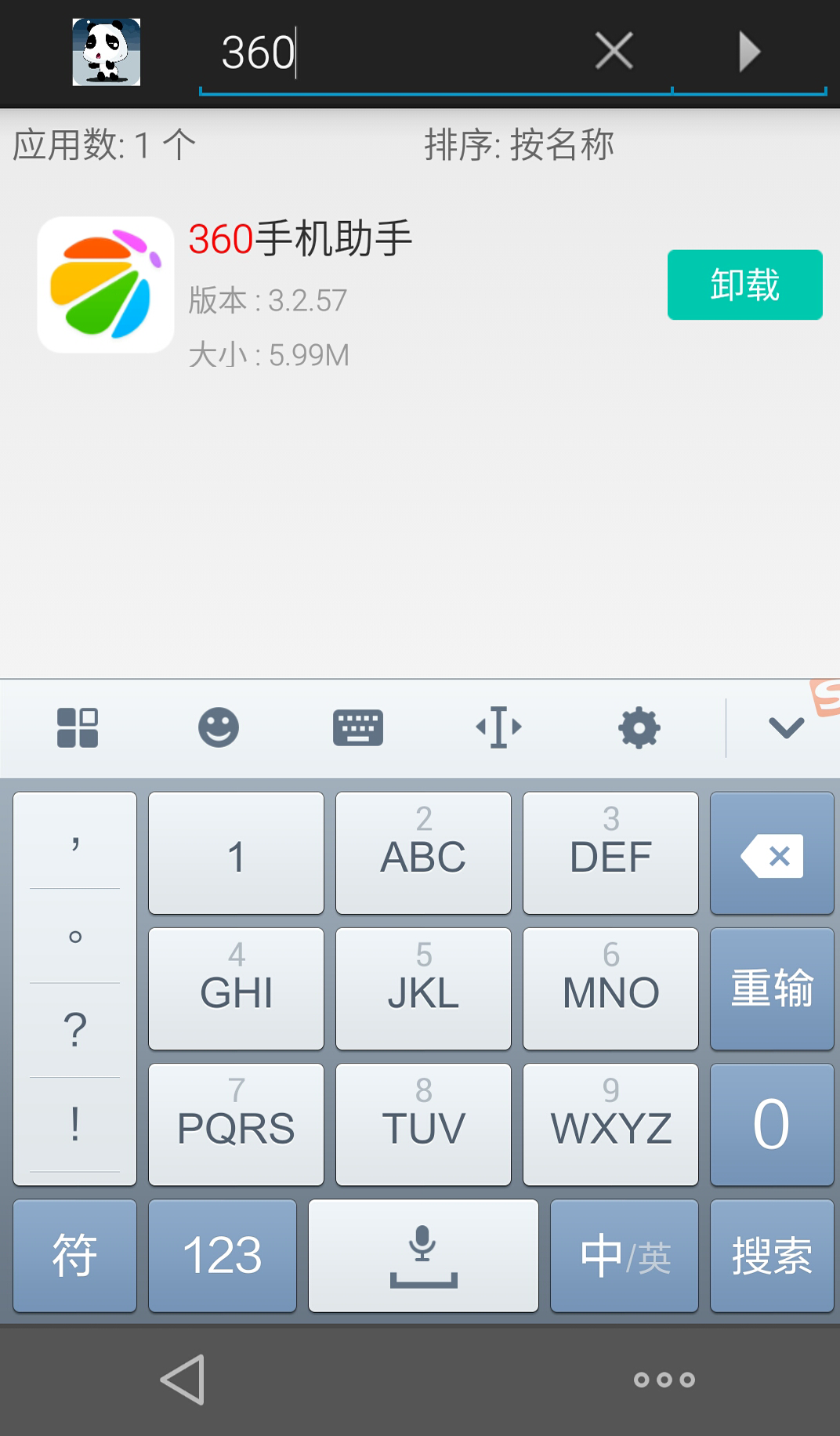Open the grid layout icon on keyboard toolbar

point(78,727)
